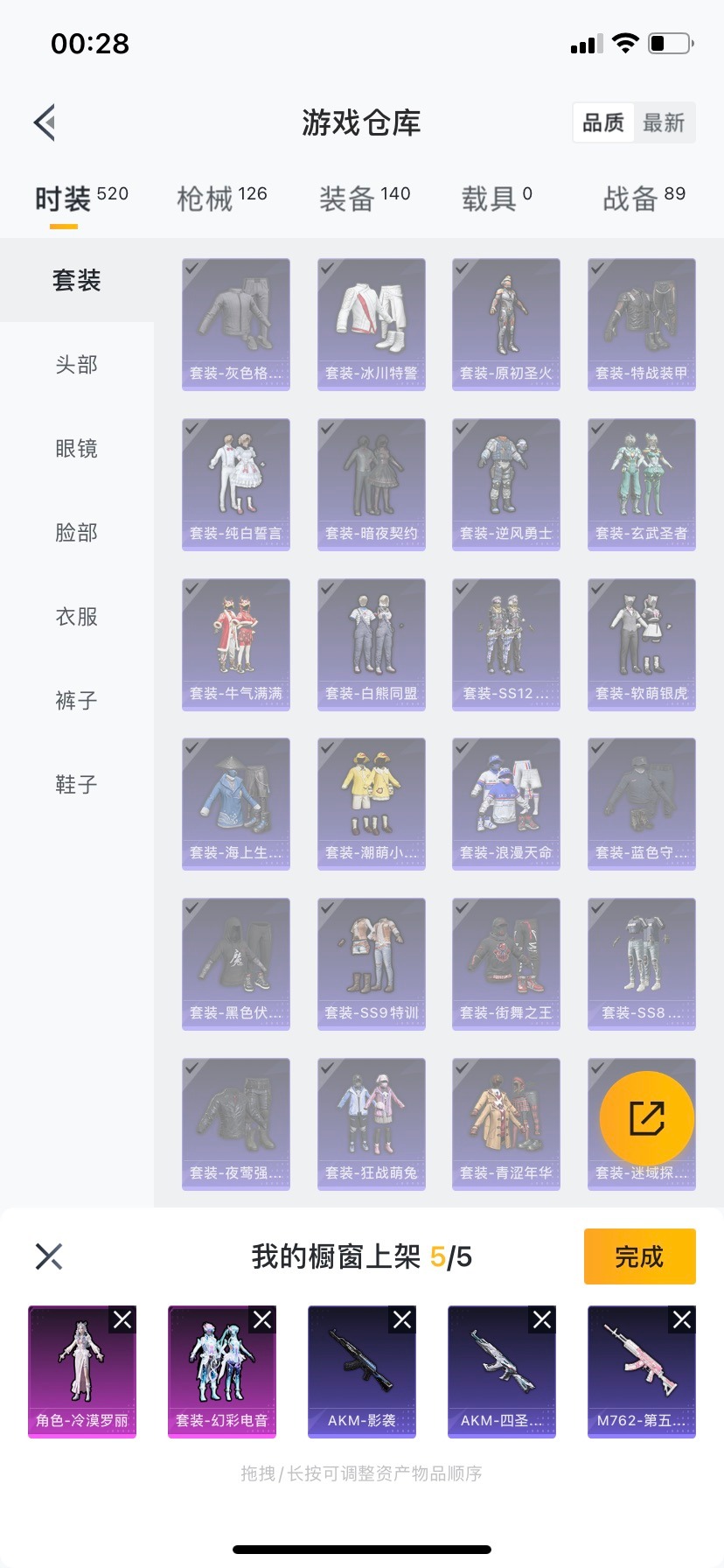Tap the orange share floating button
The height and width of the screenshot is (1568, 724).
pyautogui.click(x=646, y=1118)
